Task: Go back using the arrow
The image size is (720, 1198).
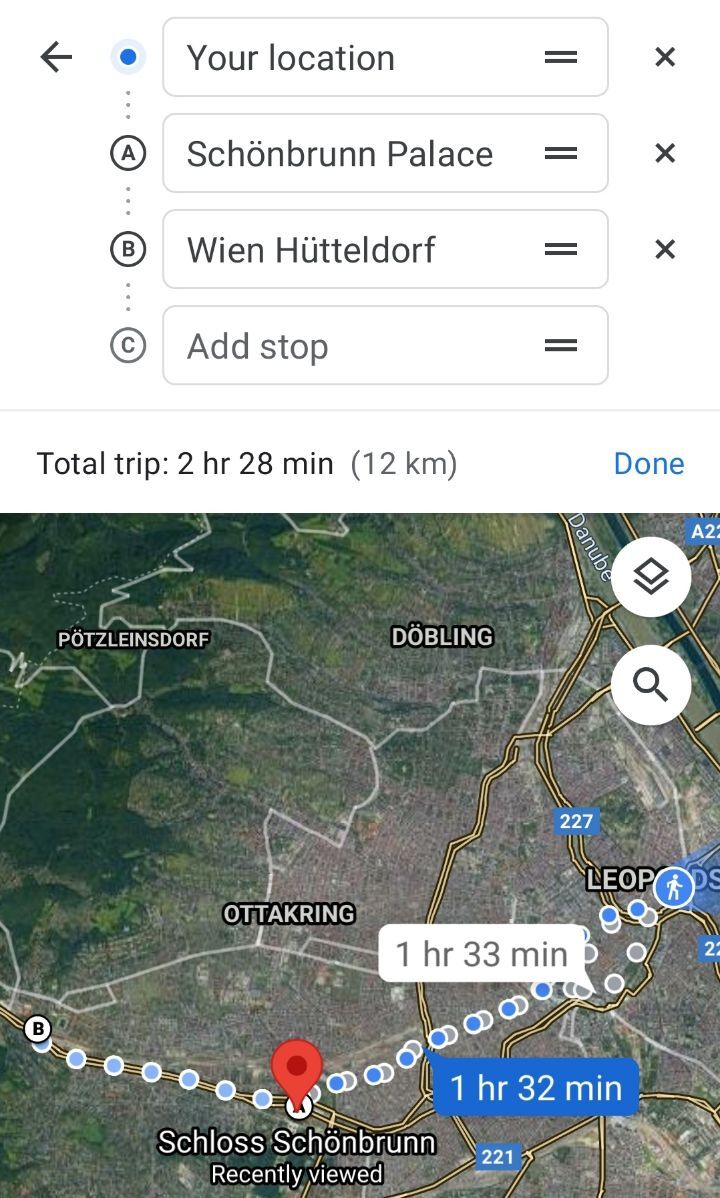Action: coord(56,58)
